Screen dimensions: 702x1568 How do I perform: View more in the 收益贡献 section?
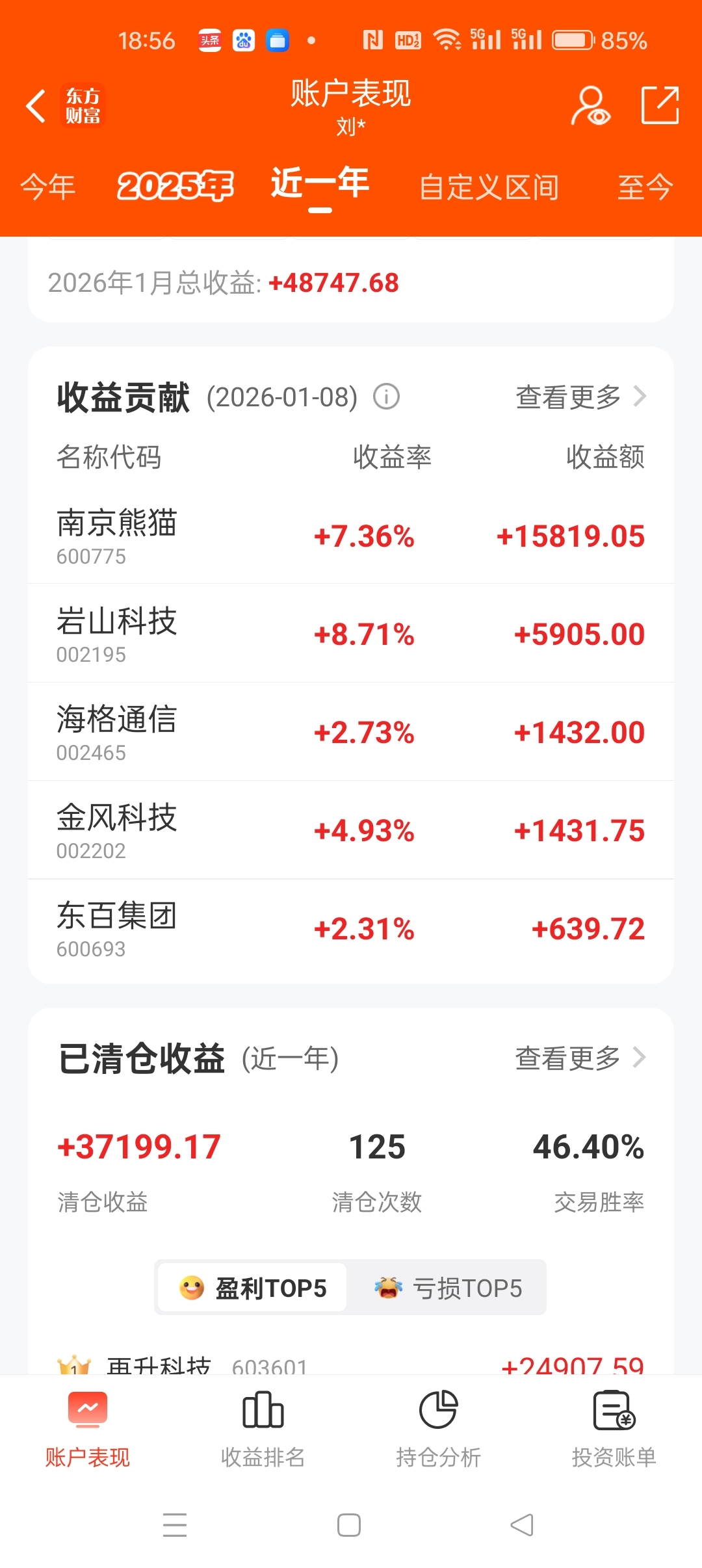click(581, 397)
